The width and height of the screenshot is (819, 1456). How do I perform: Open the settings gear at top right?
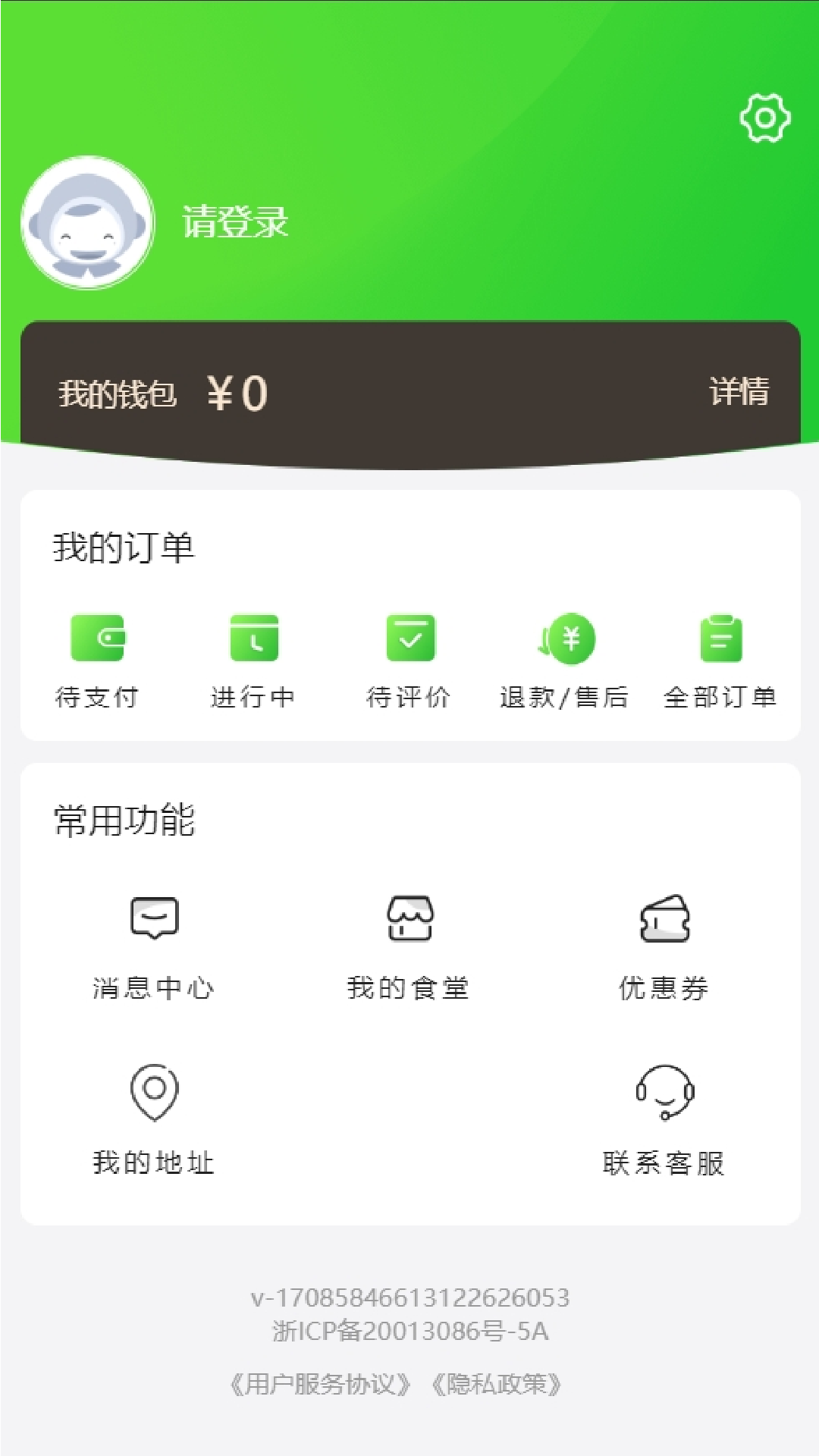764,118
